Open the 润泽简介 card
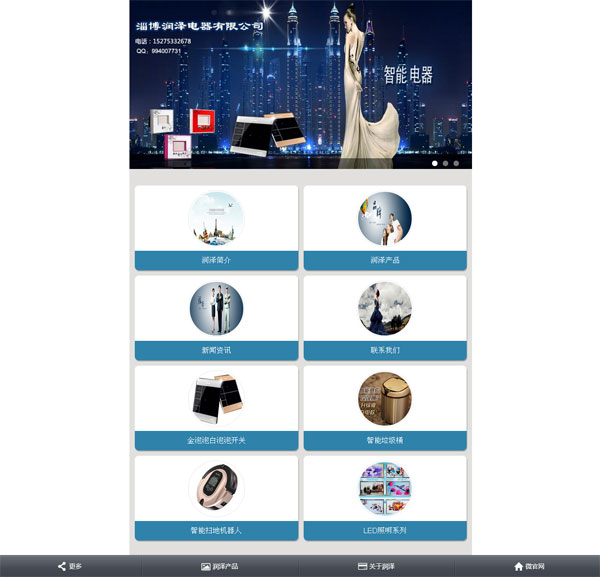600x577 pixels. click(216, 228)
